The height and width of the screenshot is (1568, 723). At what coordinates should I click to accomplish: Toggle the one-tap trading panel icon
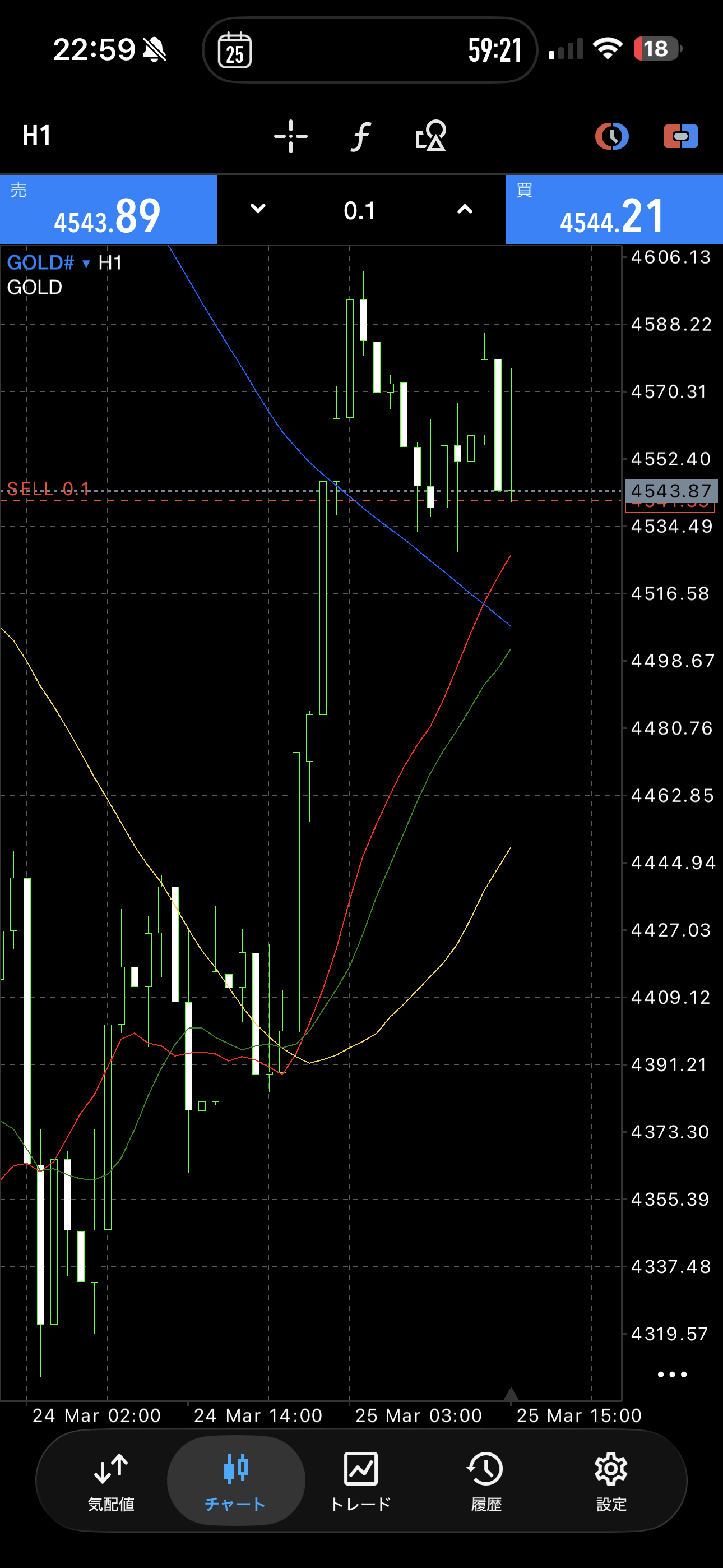pyautogui.click(x=680, y=136)
